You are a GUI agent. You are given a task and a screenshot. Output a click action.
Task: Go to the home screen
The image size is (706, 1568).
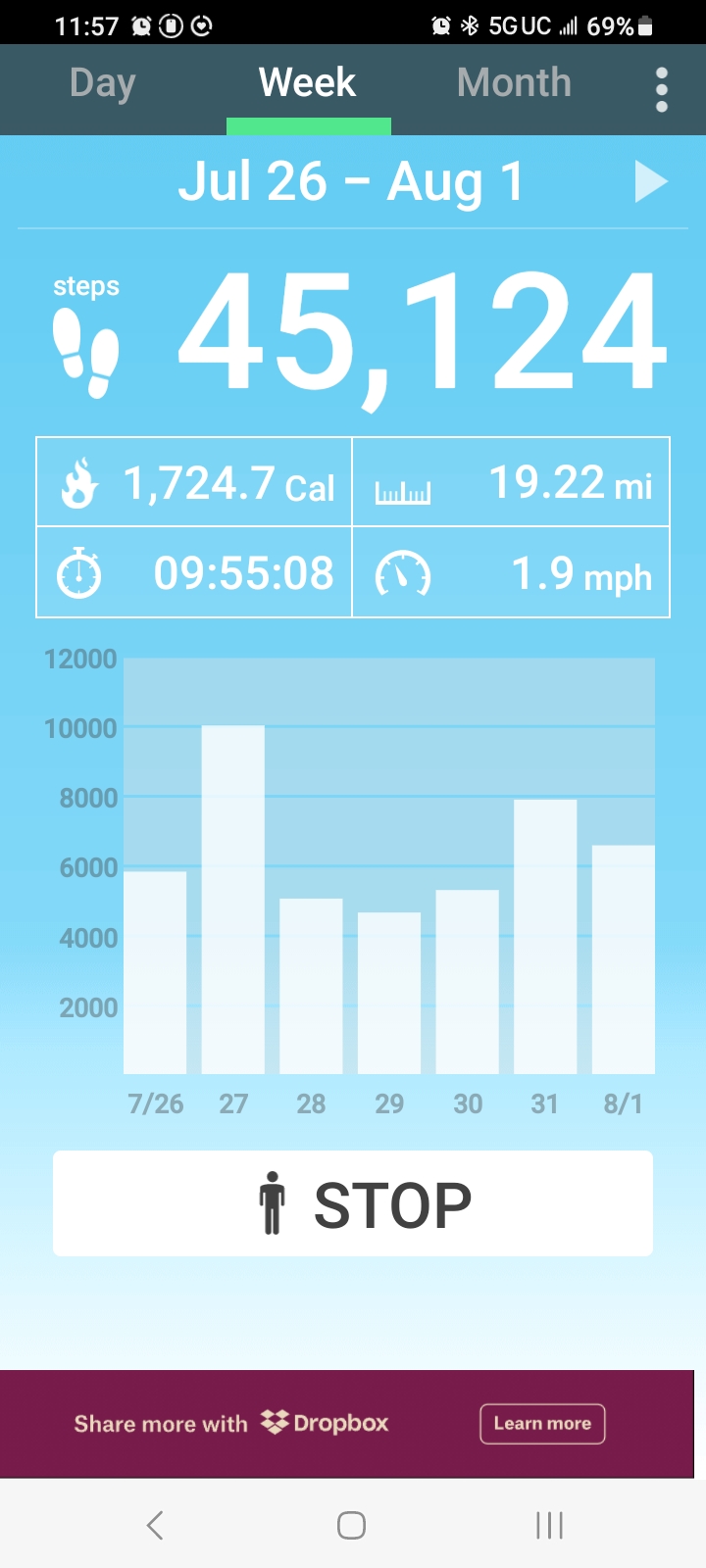352,1525
